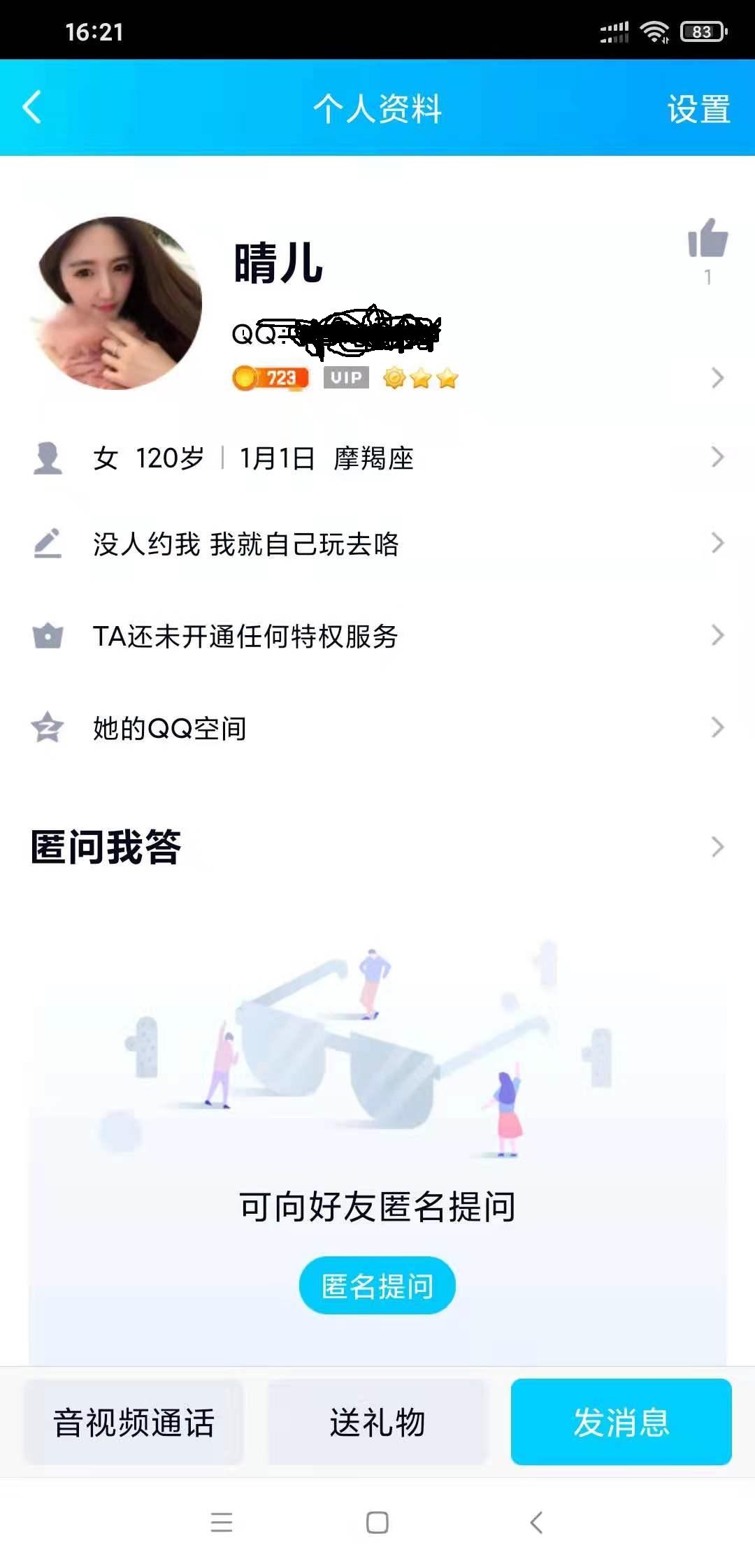The height and width of the screenshot is (1568, 755).
Task: Tap the profile avatar photo
Action: click(x=117, y=300)
